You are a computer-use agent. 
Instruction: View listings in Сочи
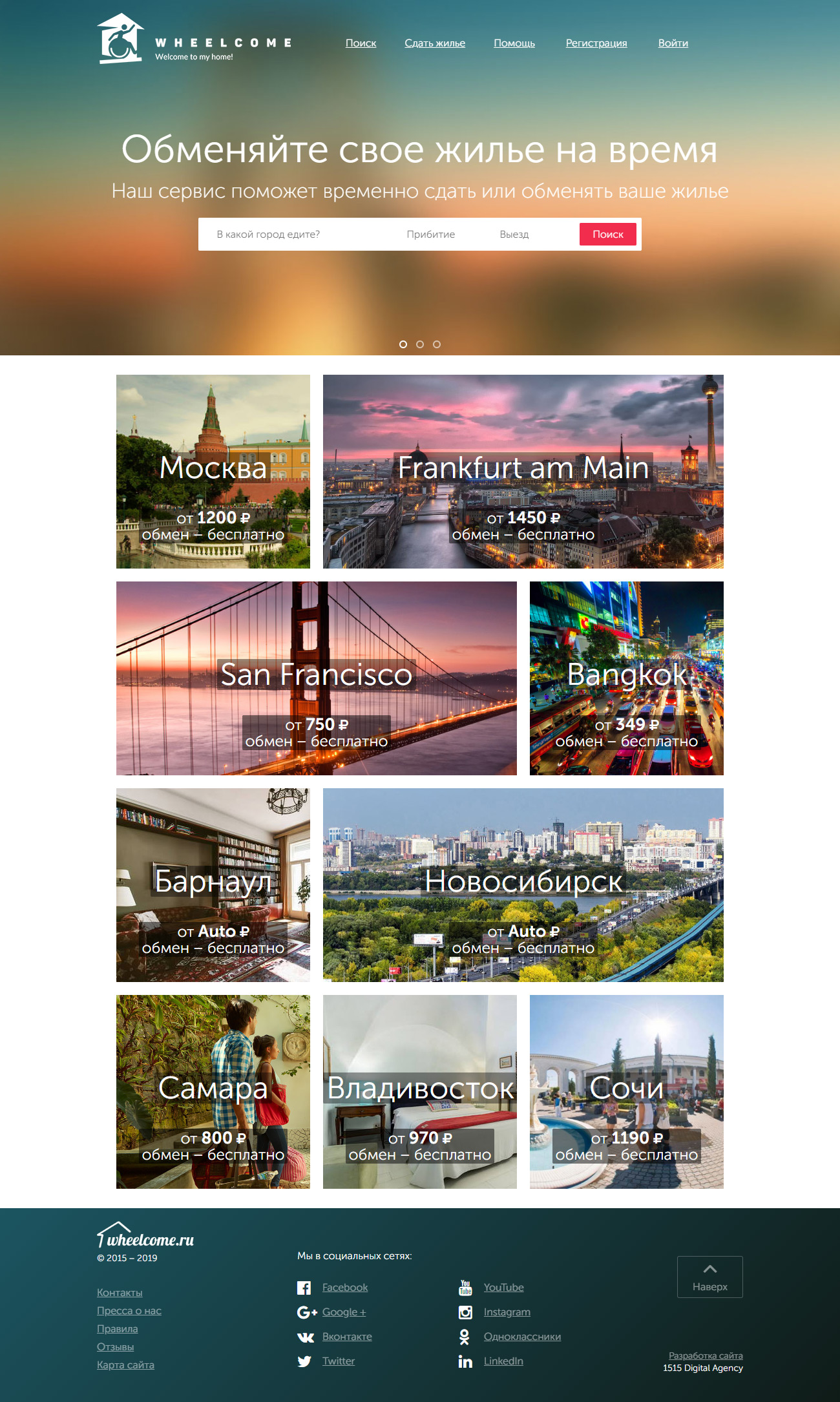click(x=627, y=1092)
